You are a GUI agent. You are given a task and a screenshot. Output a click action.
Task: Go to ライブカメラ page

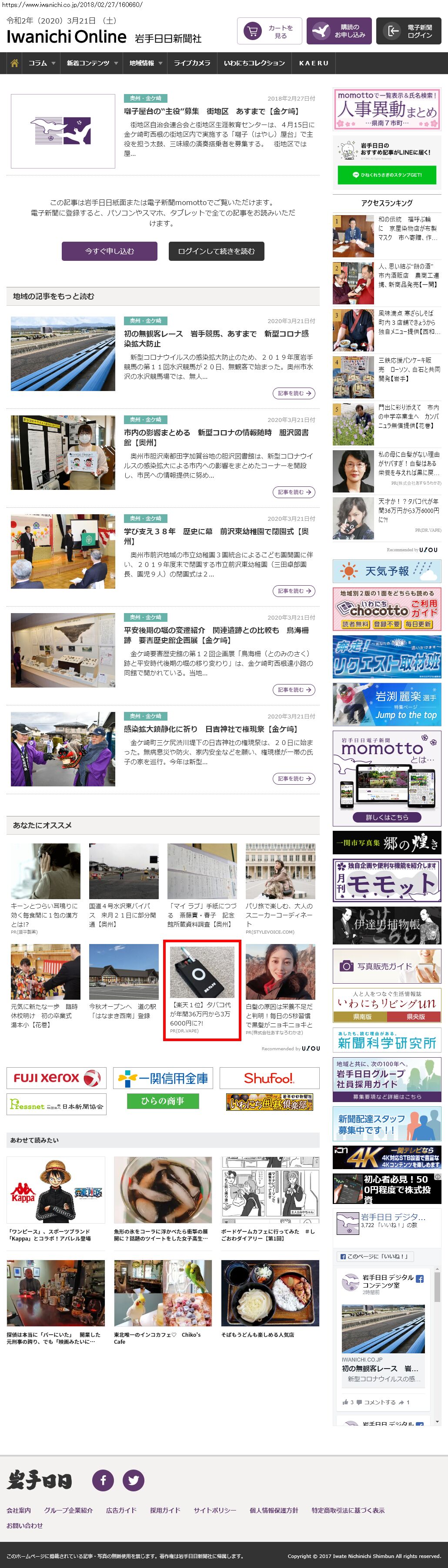point(192,63)
